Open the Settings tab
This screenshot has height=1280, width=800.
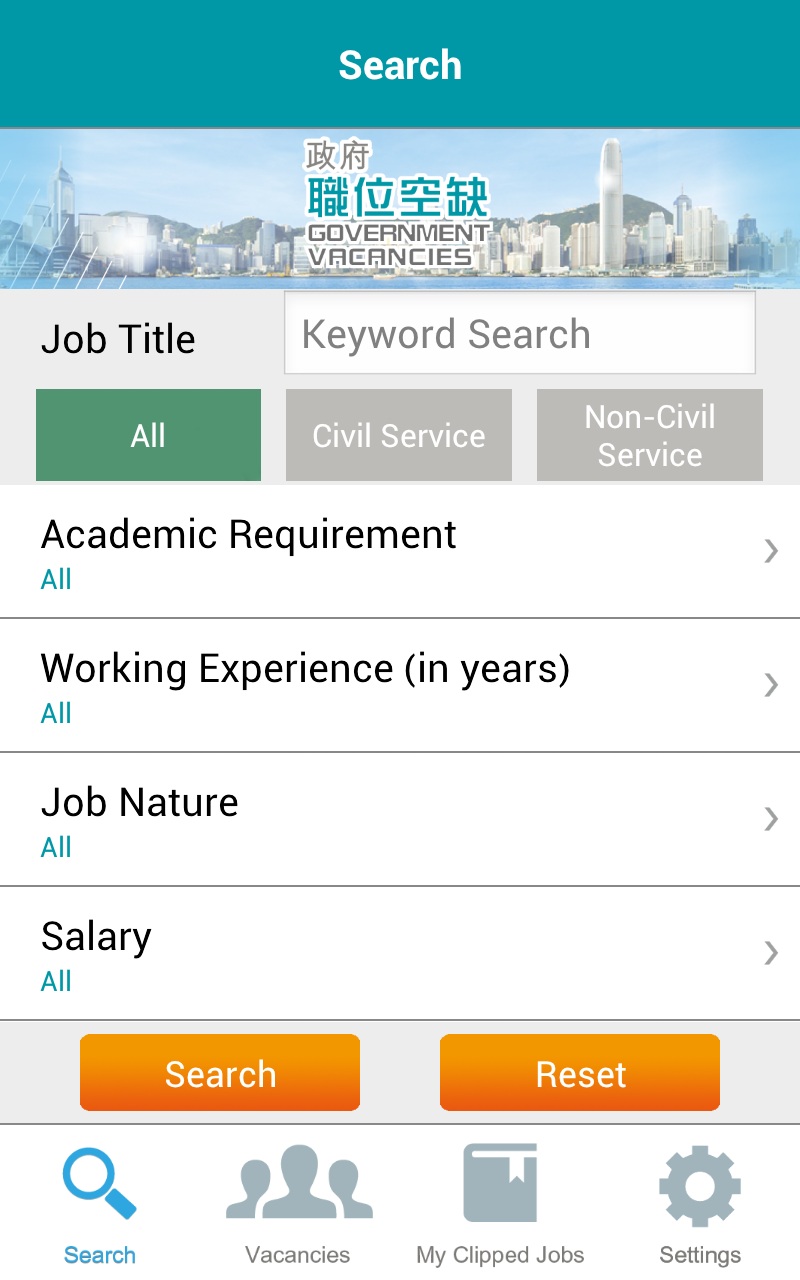click(700, 1204)
